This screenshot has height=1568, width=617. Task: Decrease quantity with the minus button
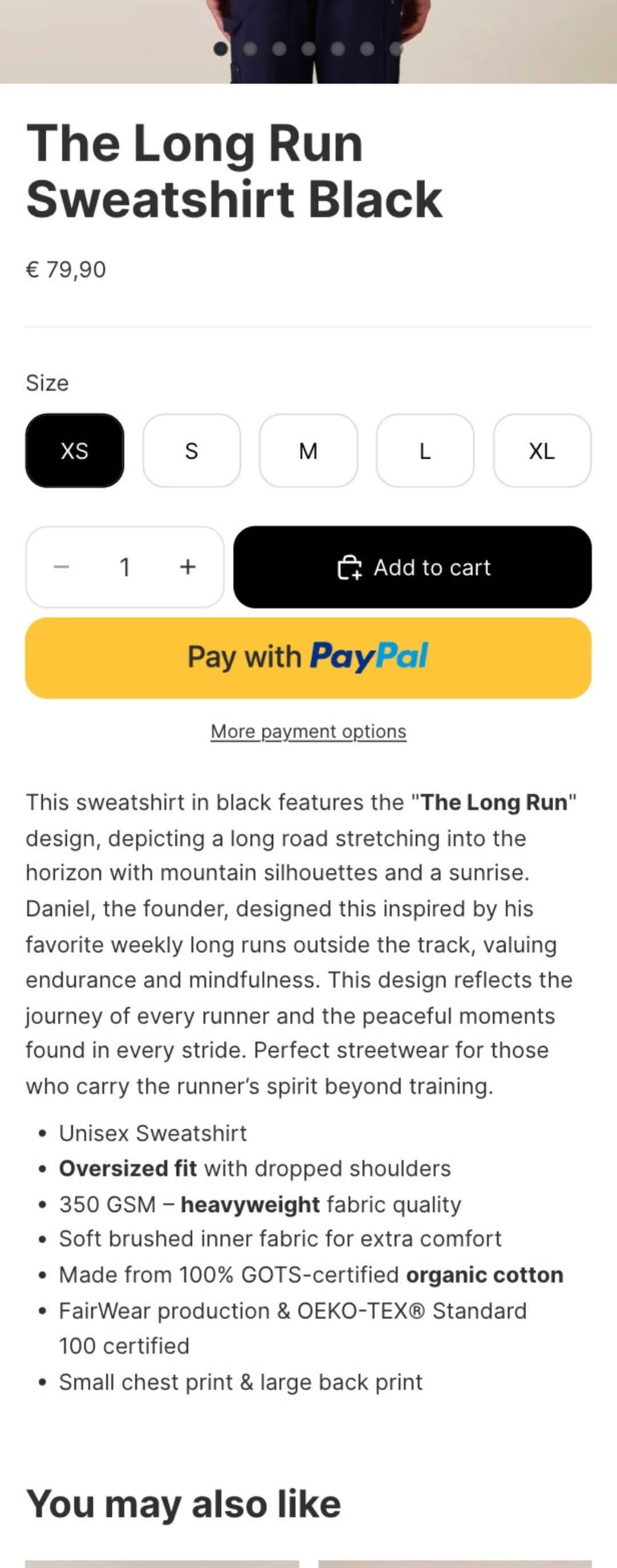62,567
